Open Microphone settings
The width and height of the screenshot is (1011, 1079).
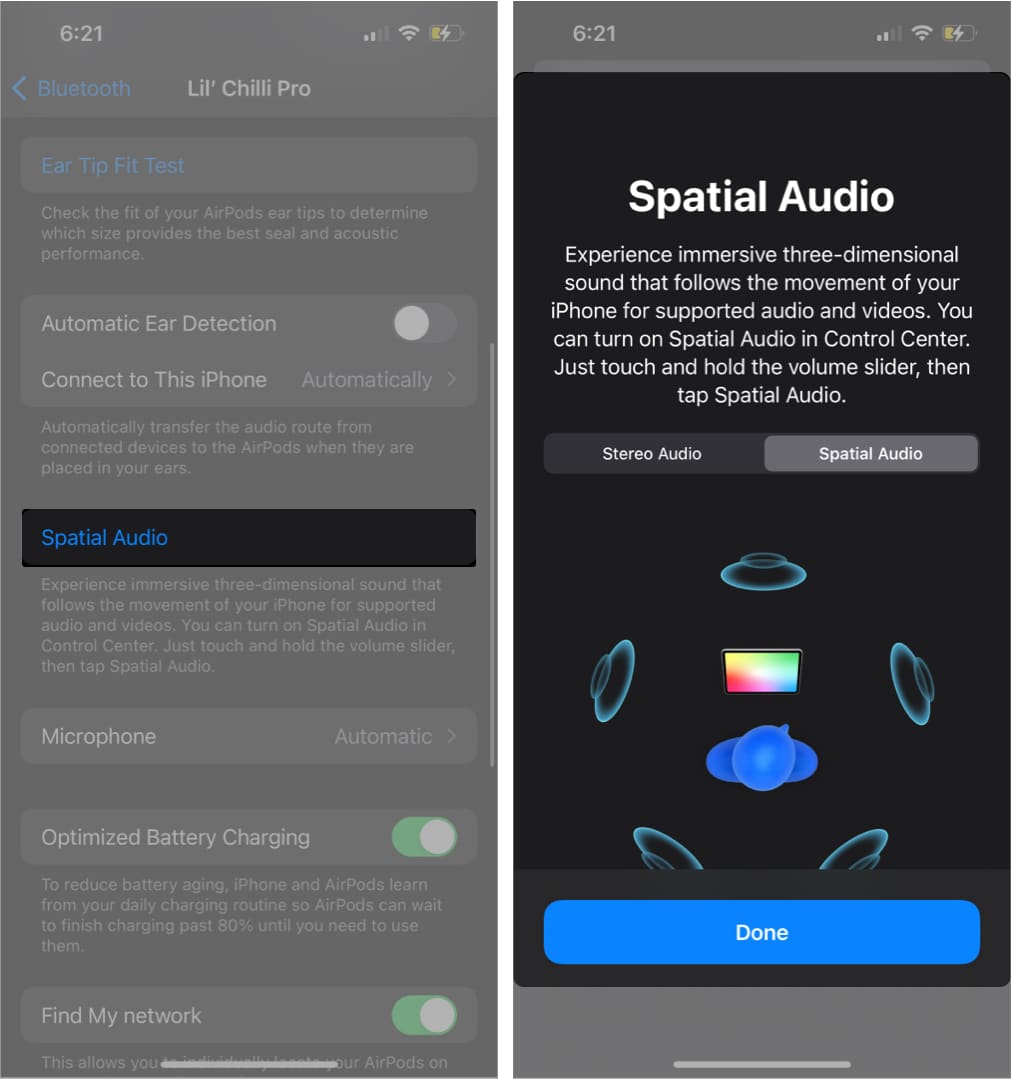[248, 737]
